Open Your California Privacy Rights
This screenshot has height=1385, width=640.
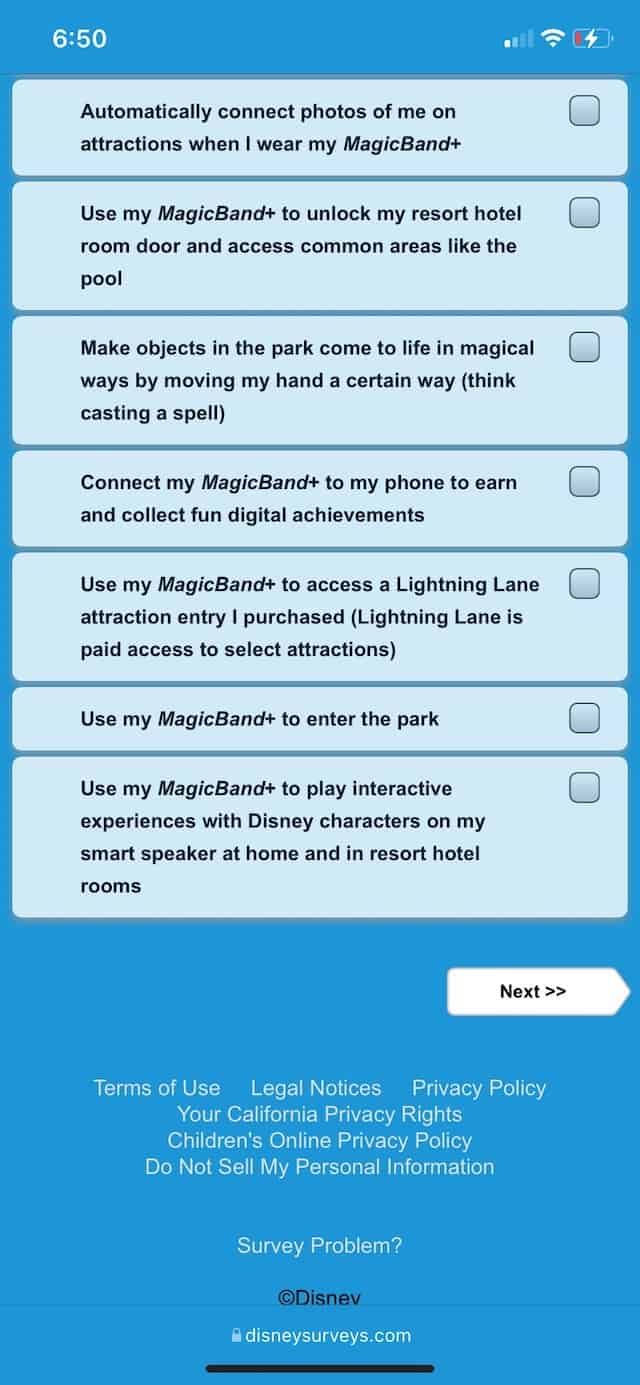[x=319, y=1114]
